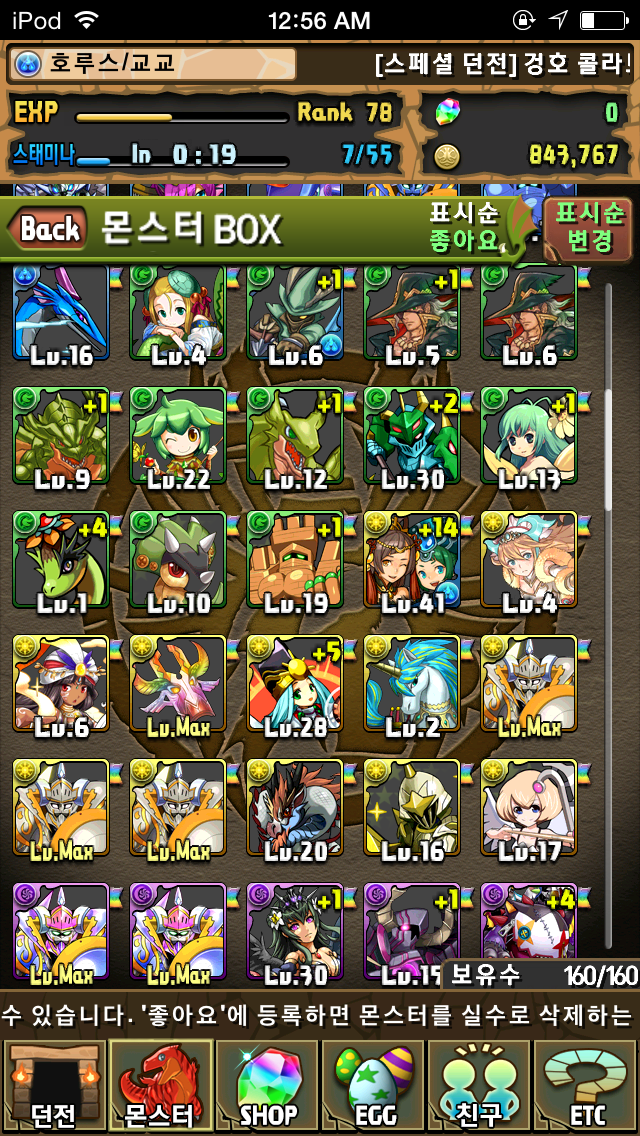640x1136 pixels.
Task: Open the Lv.30 dark-haired purple monster
Action: (295, 930)
